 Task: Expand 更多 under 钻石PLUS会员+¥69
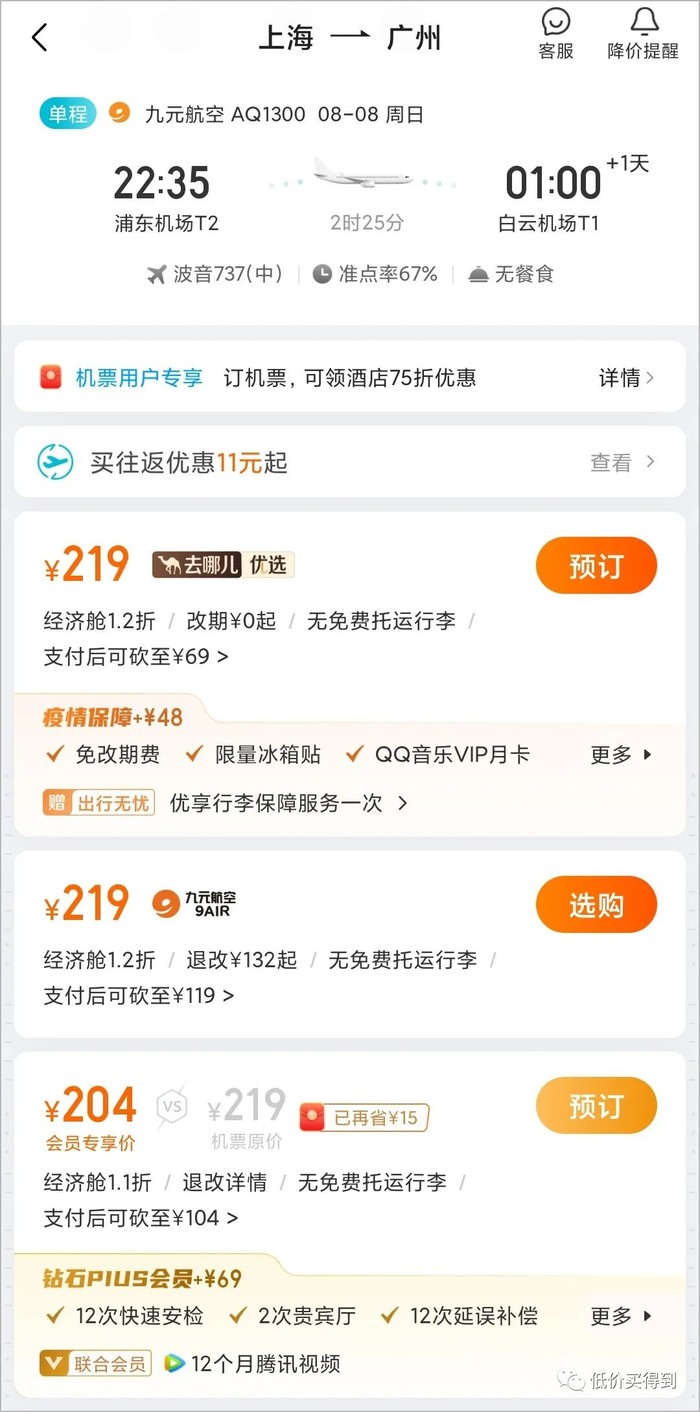pyautogui.click(x=621, y=1316)
